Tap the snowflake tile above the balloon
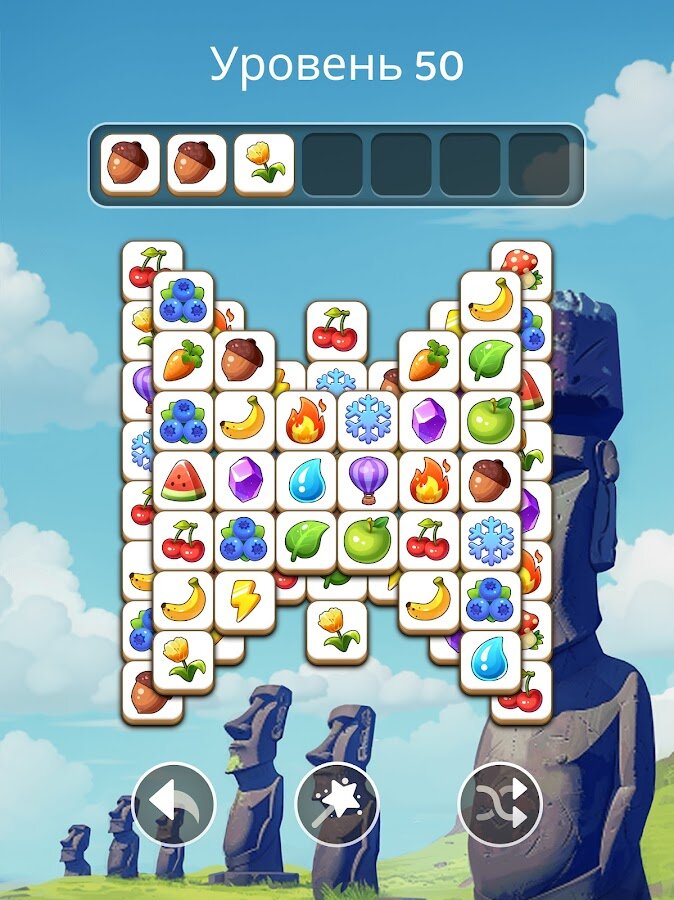Viewport: 674px width, 900px height. click(x=367, y=419)
